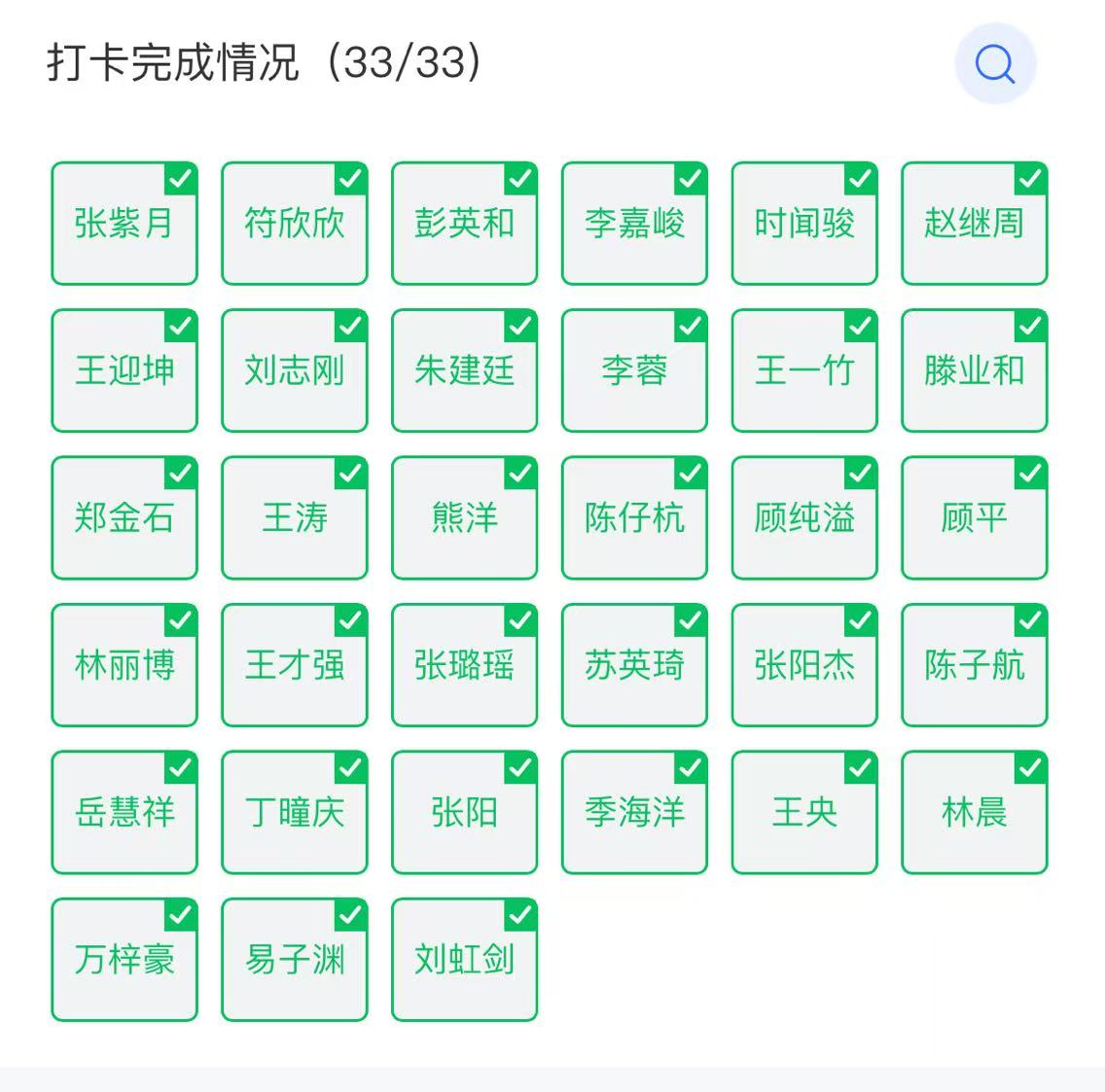View the 刘虹剑 tile
Viewport: 1105px width, 1092px height.
coord(464,960)
